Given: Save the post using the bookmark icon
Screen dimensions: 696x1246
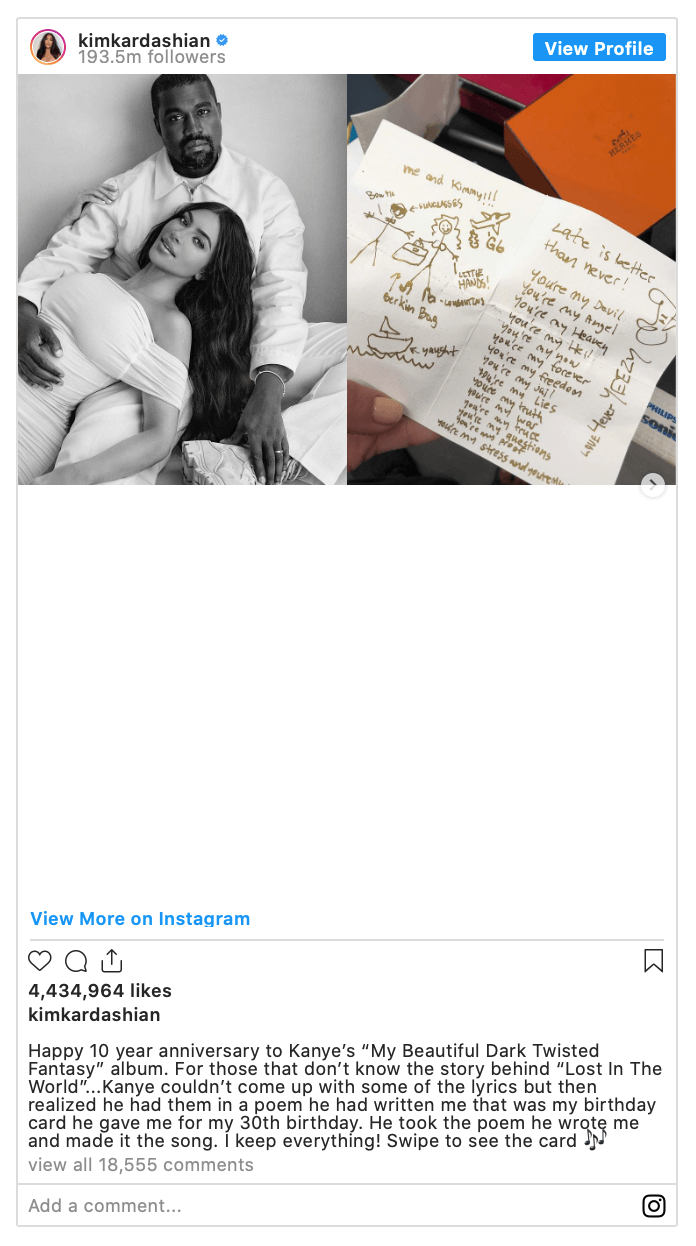Looking at the screenshot, I should point(653,961).
